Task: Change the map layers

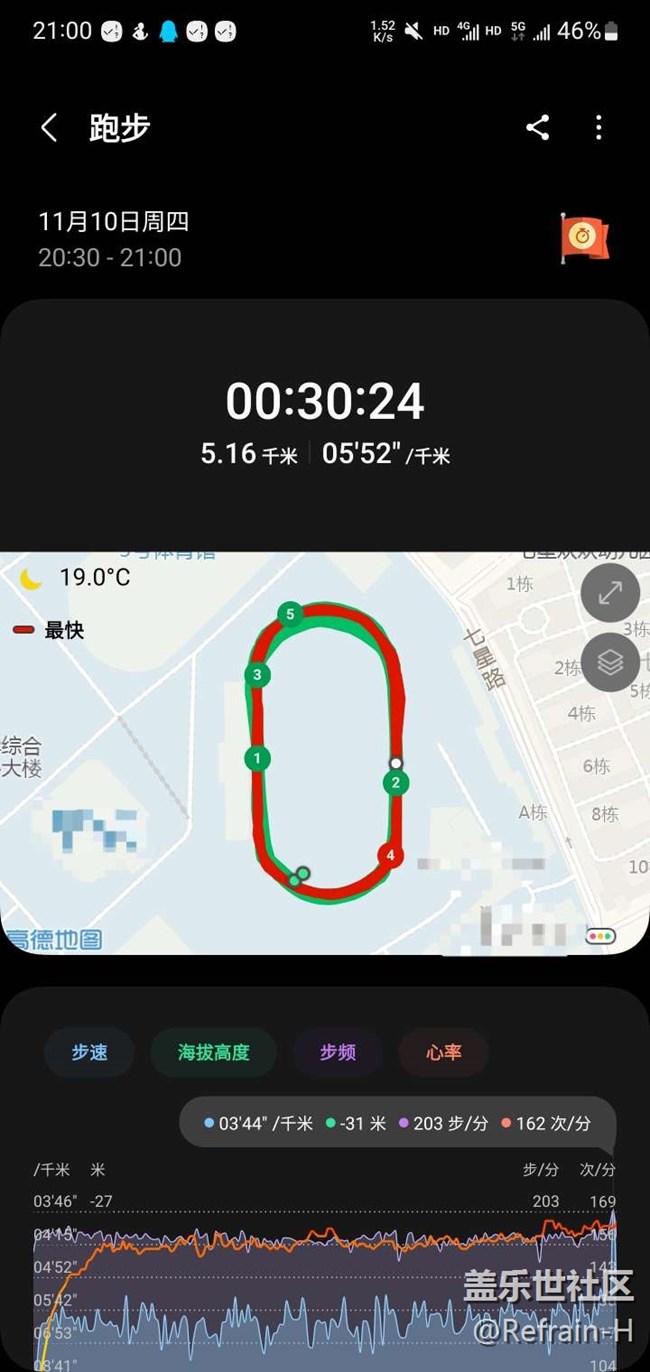Action: coord(610,662)
